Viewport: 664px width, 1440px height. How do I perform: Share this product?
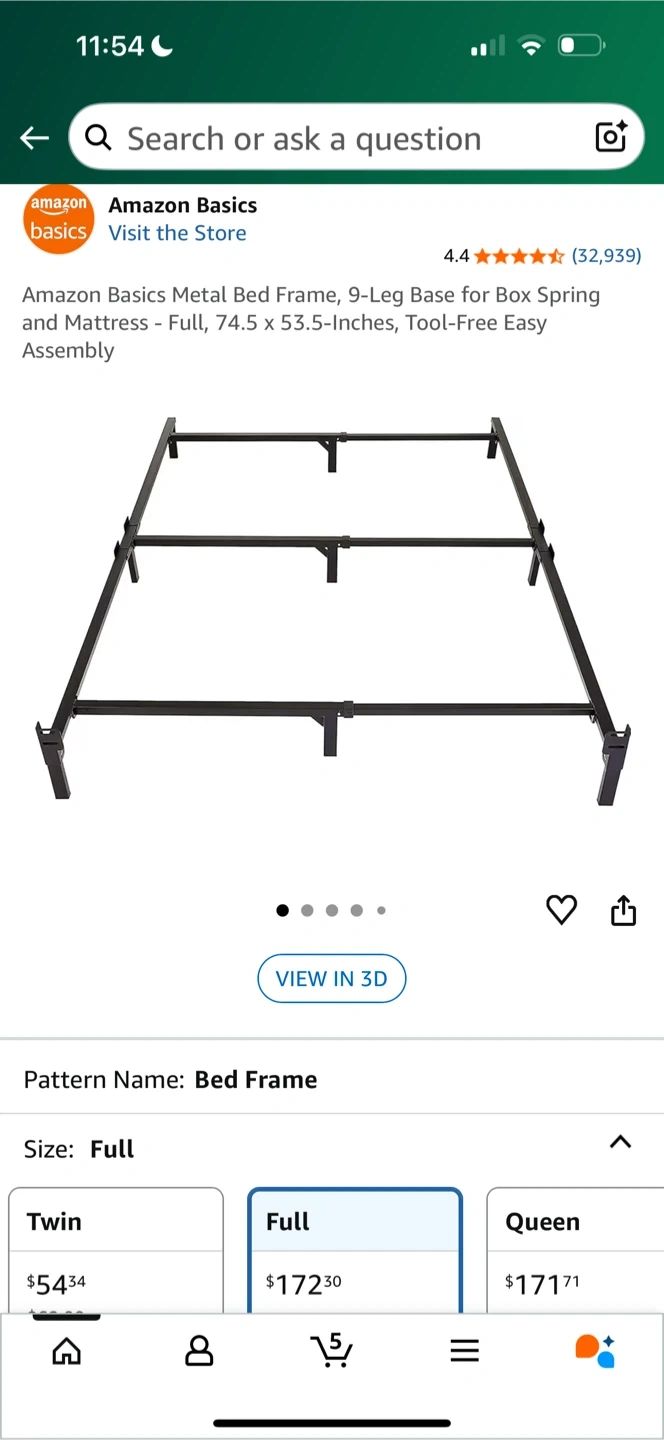pos(623,910)
